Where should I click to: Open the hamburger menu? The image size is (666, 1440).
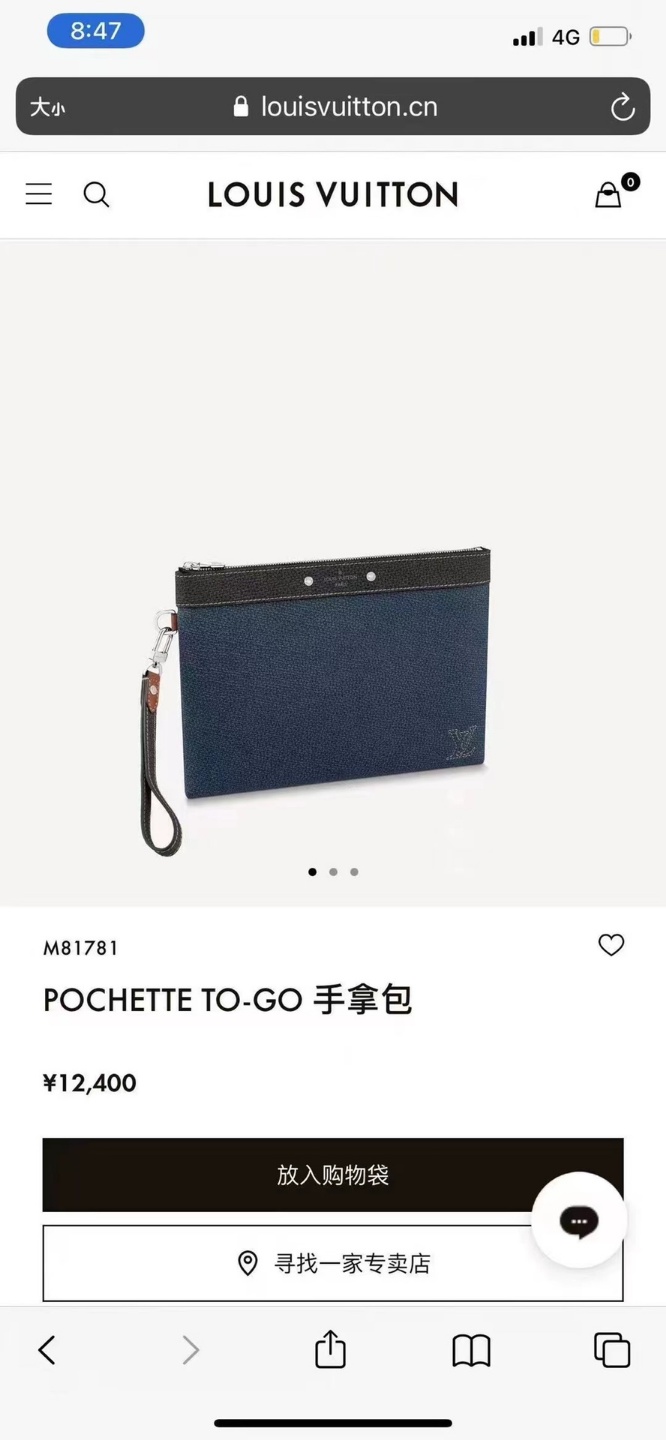tap(39, 194)
